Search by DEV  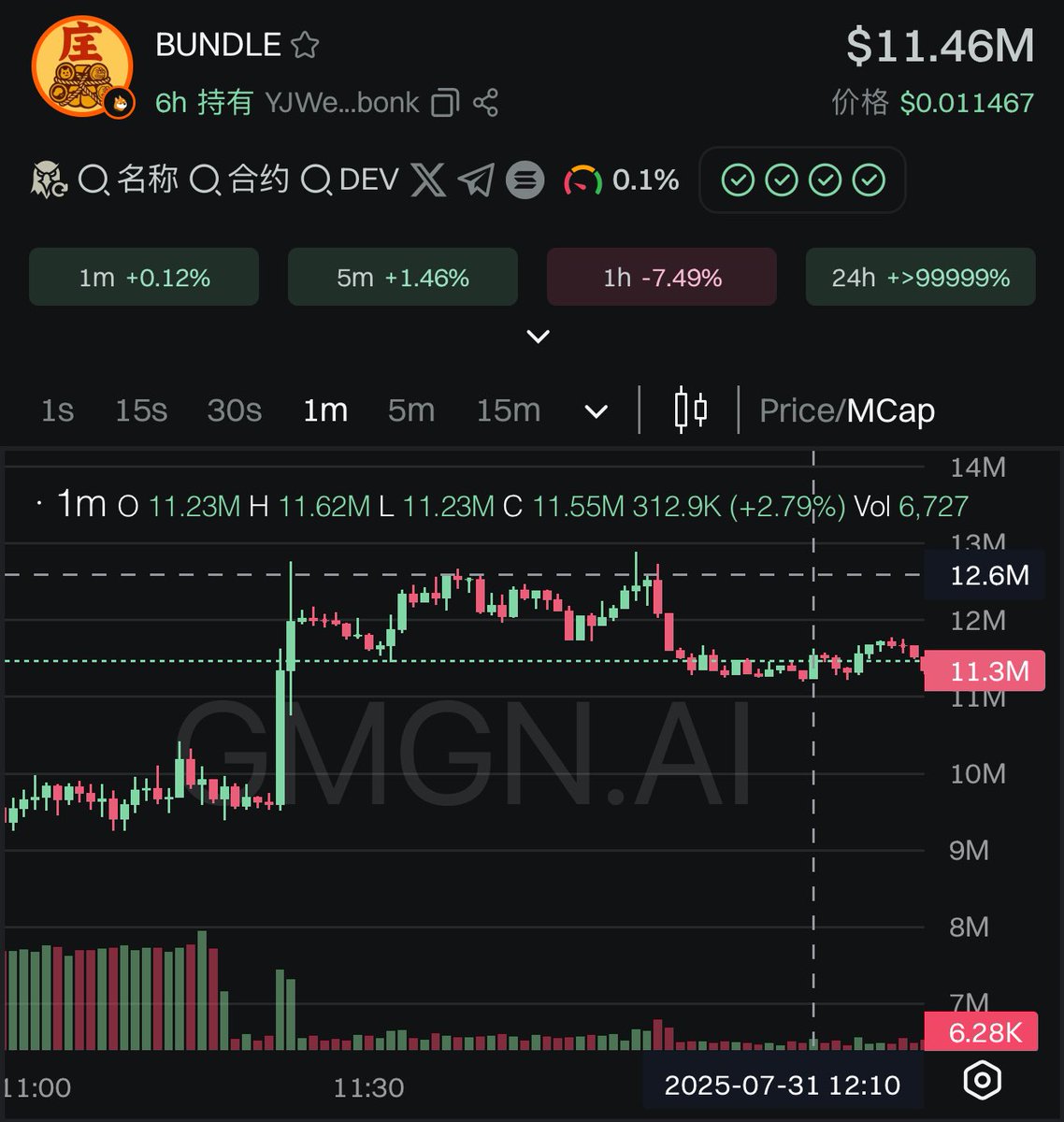pos(352,180)
